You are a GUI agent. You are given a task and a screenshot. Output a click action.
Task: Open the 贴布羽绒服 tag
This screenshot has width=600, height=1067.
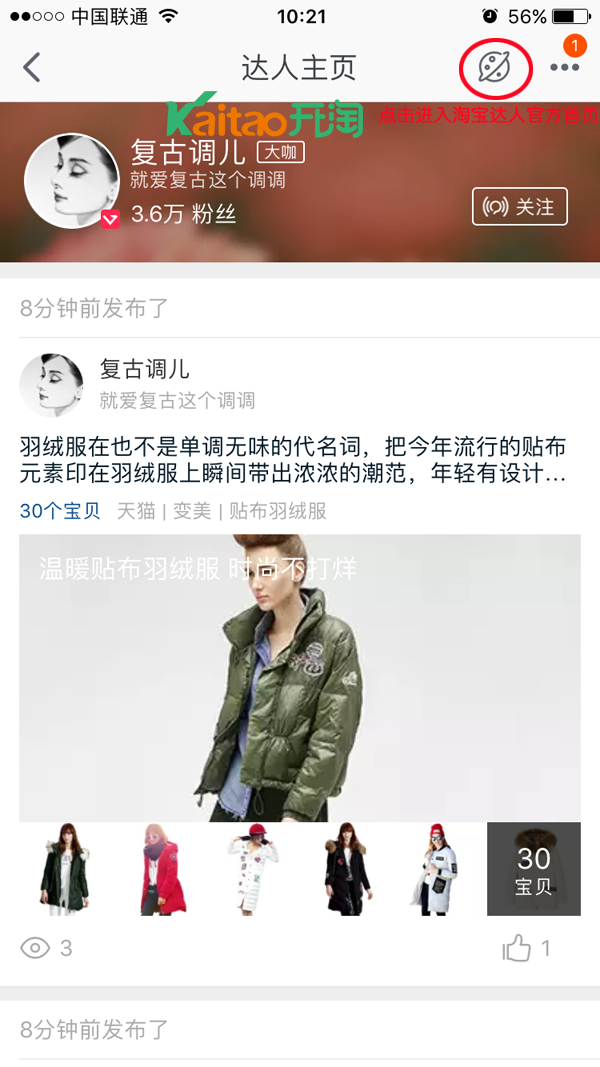click(x=278, y=511)
